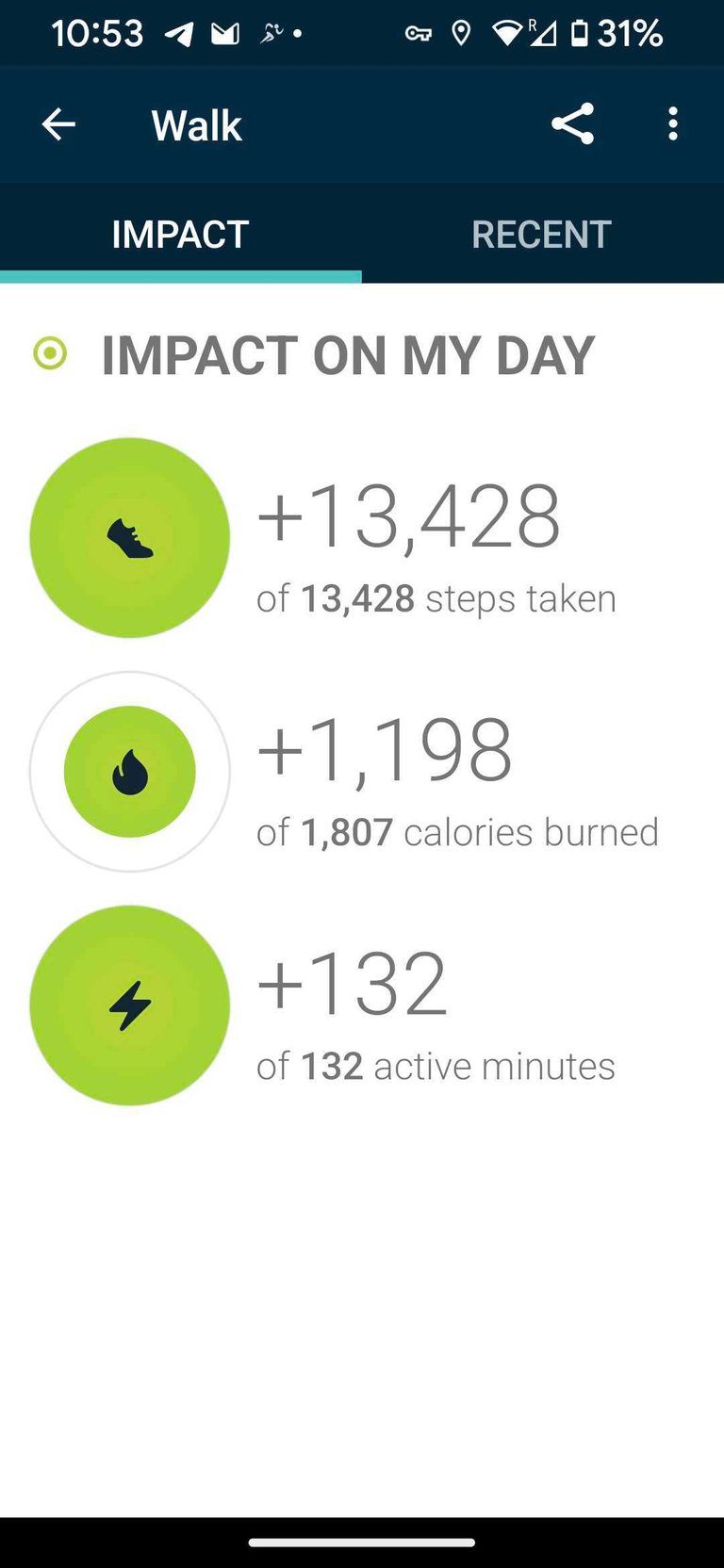
Task: Open the overflow menu
Action: (x=672, y=124)
